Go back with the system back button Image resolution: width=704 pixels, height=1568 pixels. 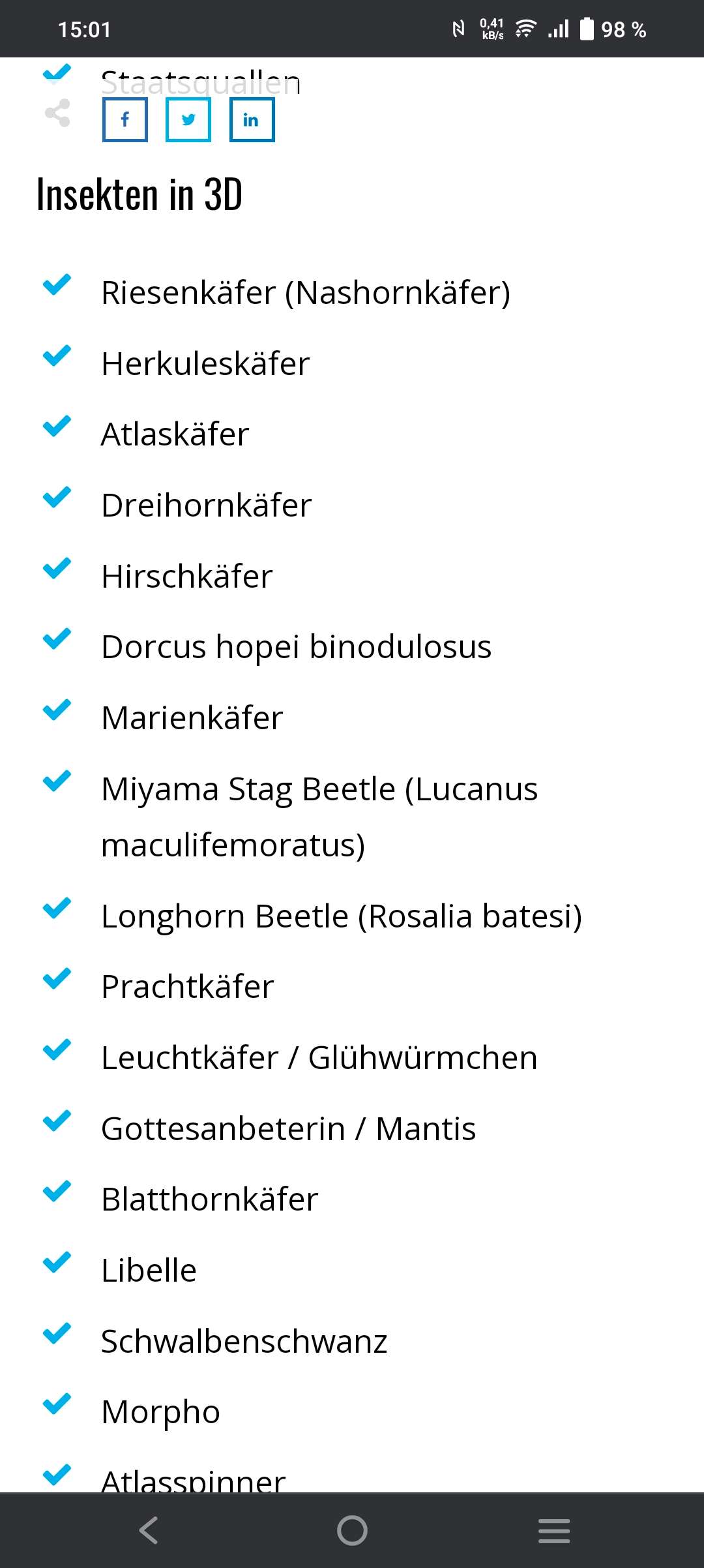coord(149,1530)
